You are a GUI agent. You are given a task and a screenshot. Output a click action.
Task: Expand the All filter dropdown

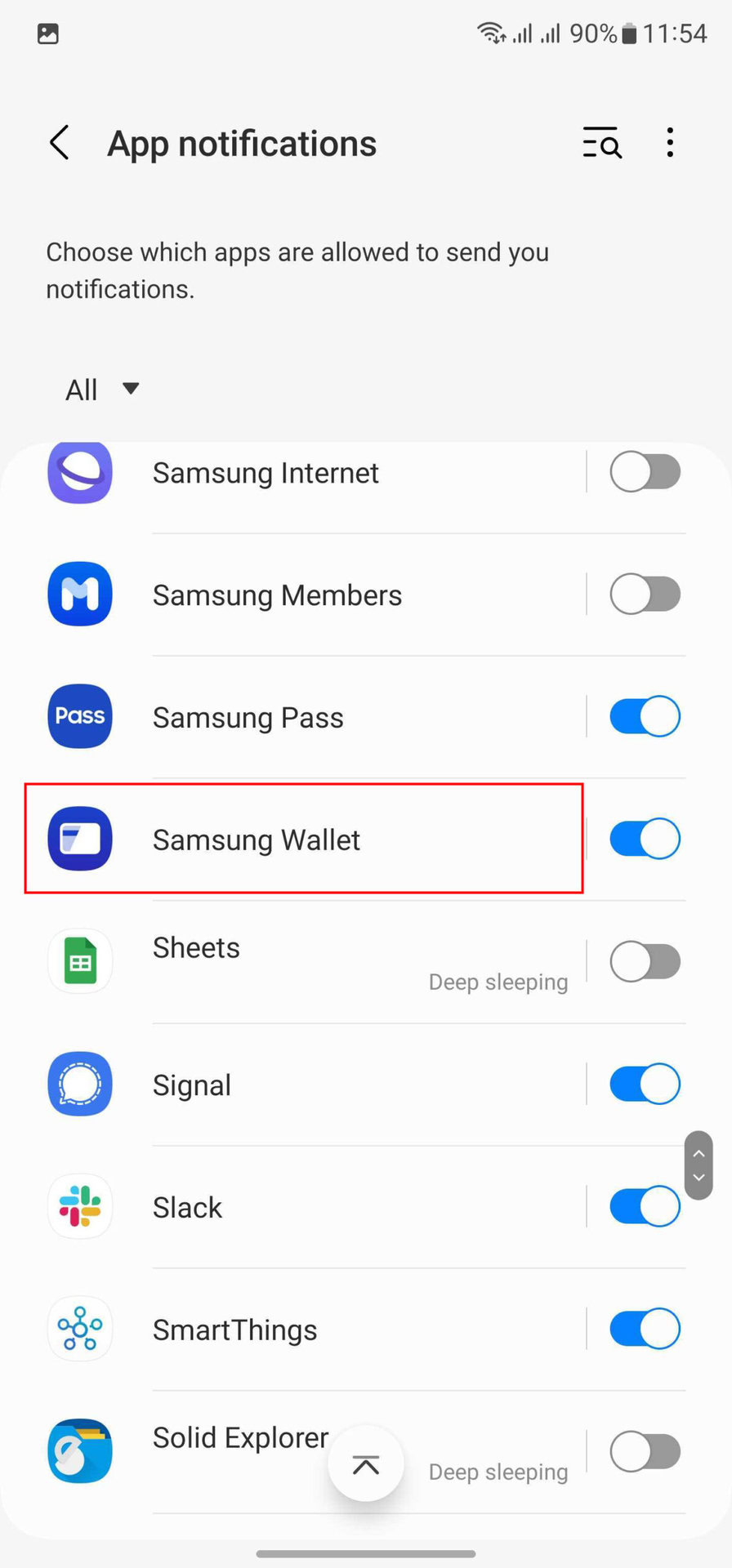point(102,390)
